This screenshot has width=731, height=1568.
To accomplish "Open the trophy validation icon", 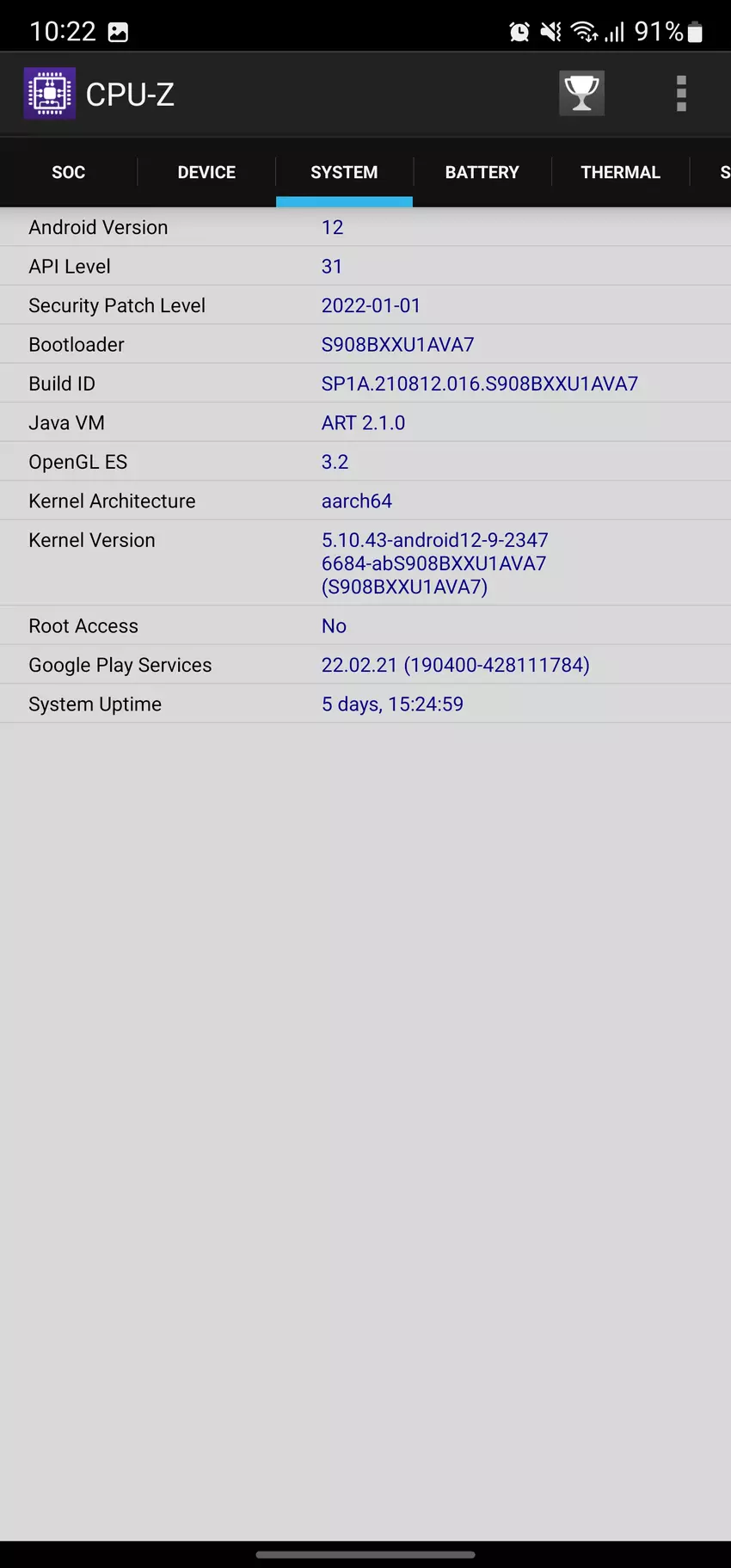I will pos(581,93).
